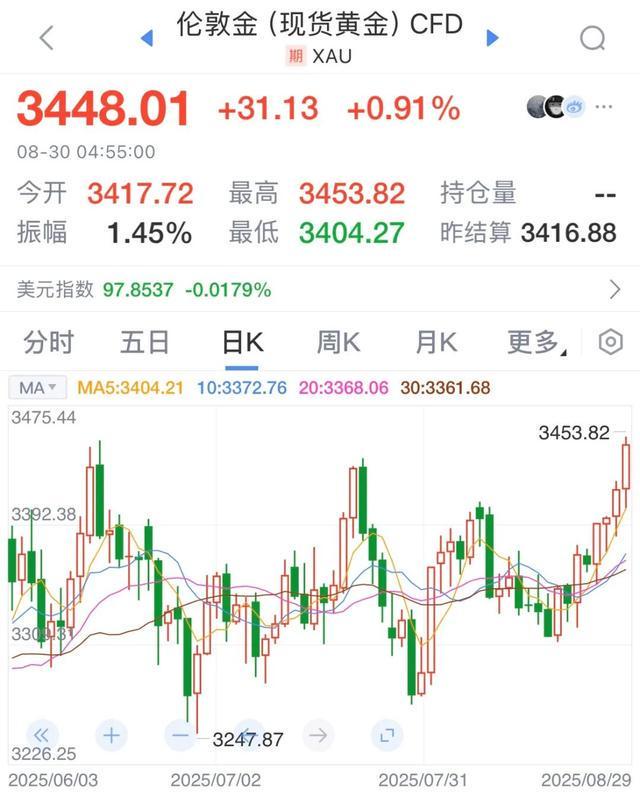Expand the 更多 chart period options

(535, 343)
